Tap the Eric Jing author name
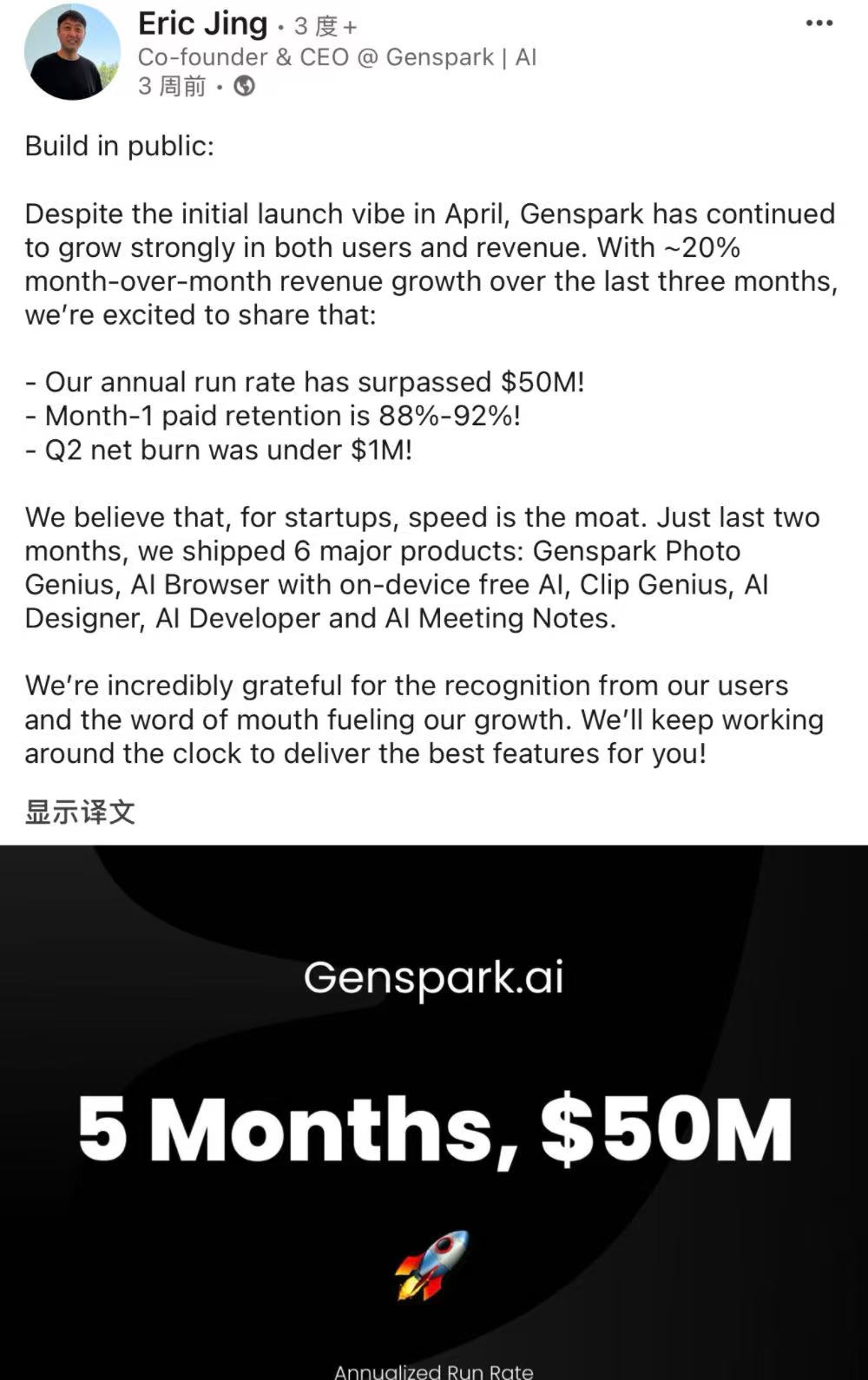 [202, 23]
